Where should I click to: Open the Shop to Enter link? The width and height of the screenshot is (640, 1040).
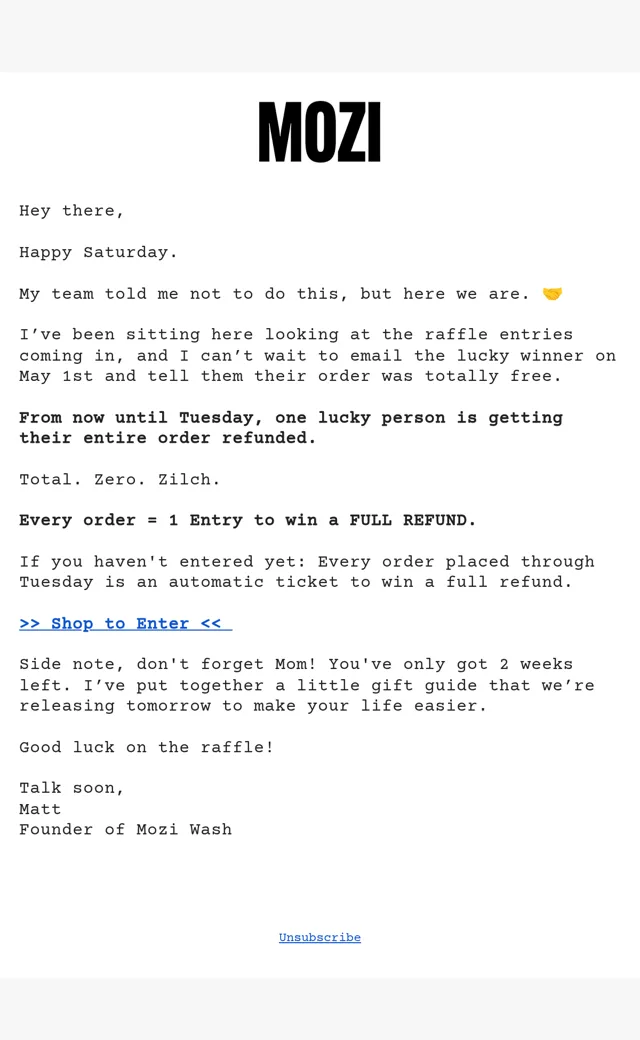(x=125, y=623)
